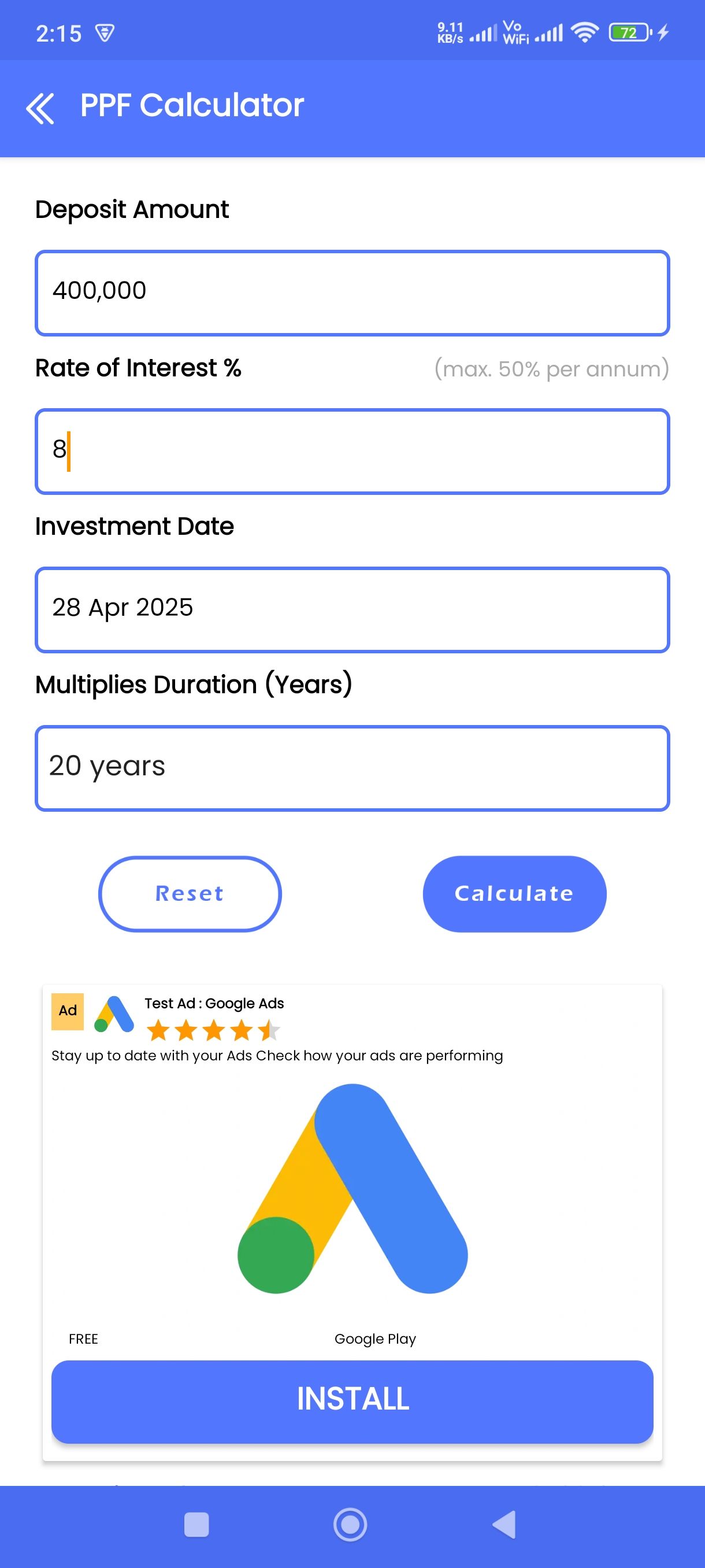Screen dimensions: 705x1568
Task: Install the Google Ads app
Action: pos(352,1401)
